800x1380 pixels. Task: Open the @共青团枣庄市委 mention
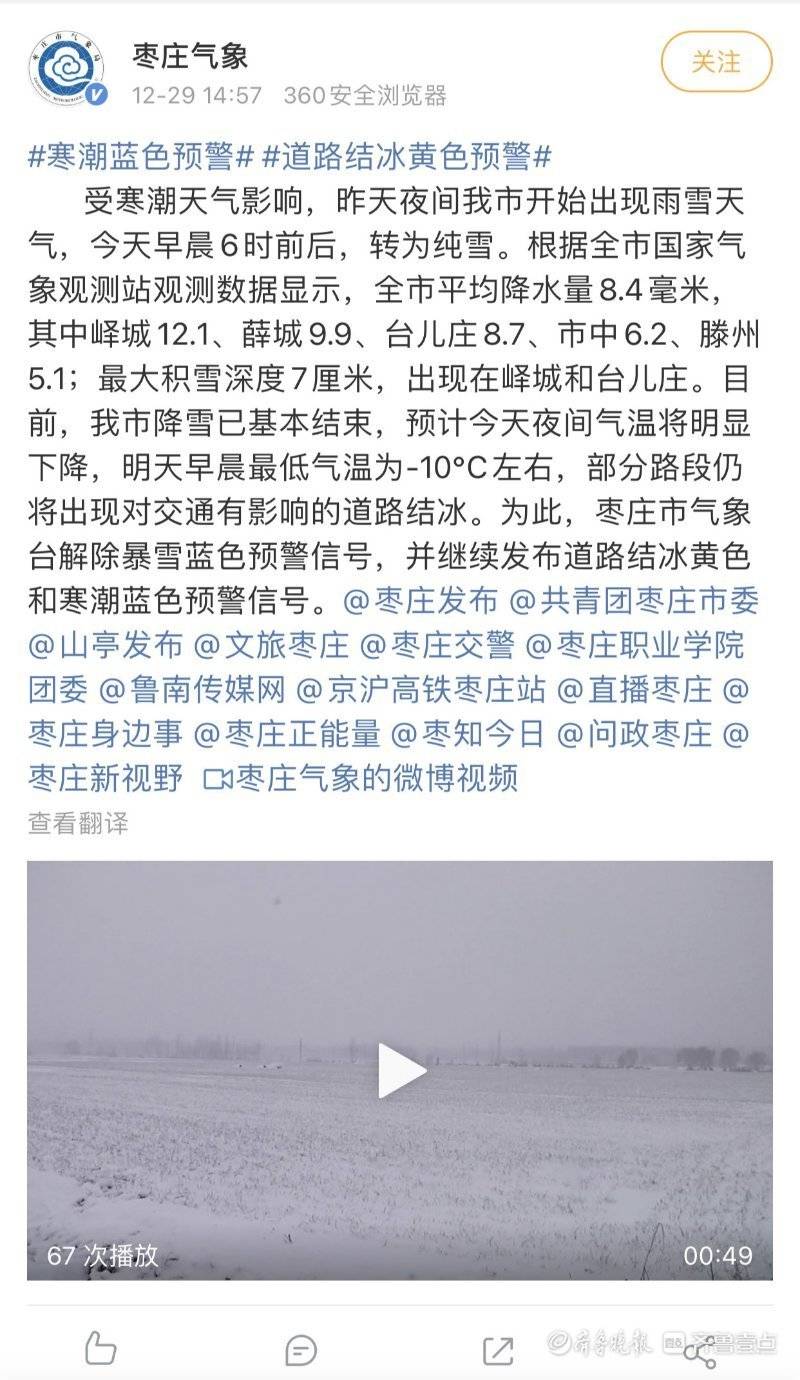[634, 601]
